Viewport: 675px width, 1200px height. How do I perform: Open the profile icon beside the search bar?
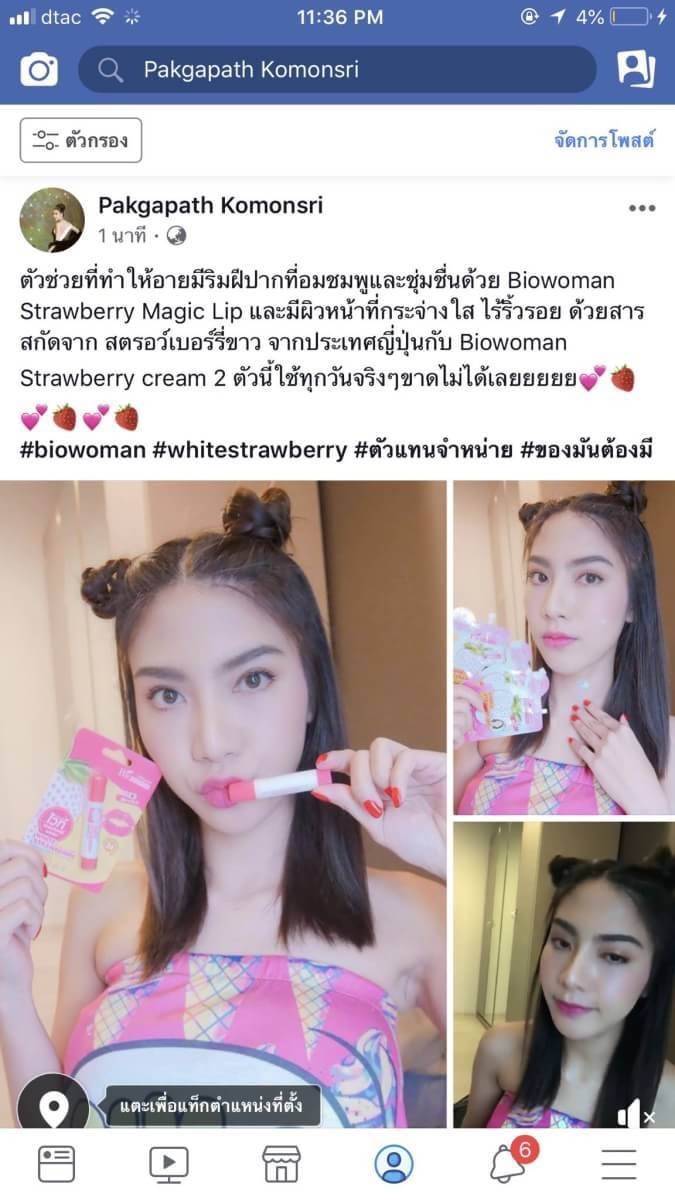(635, 69)
